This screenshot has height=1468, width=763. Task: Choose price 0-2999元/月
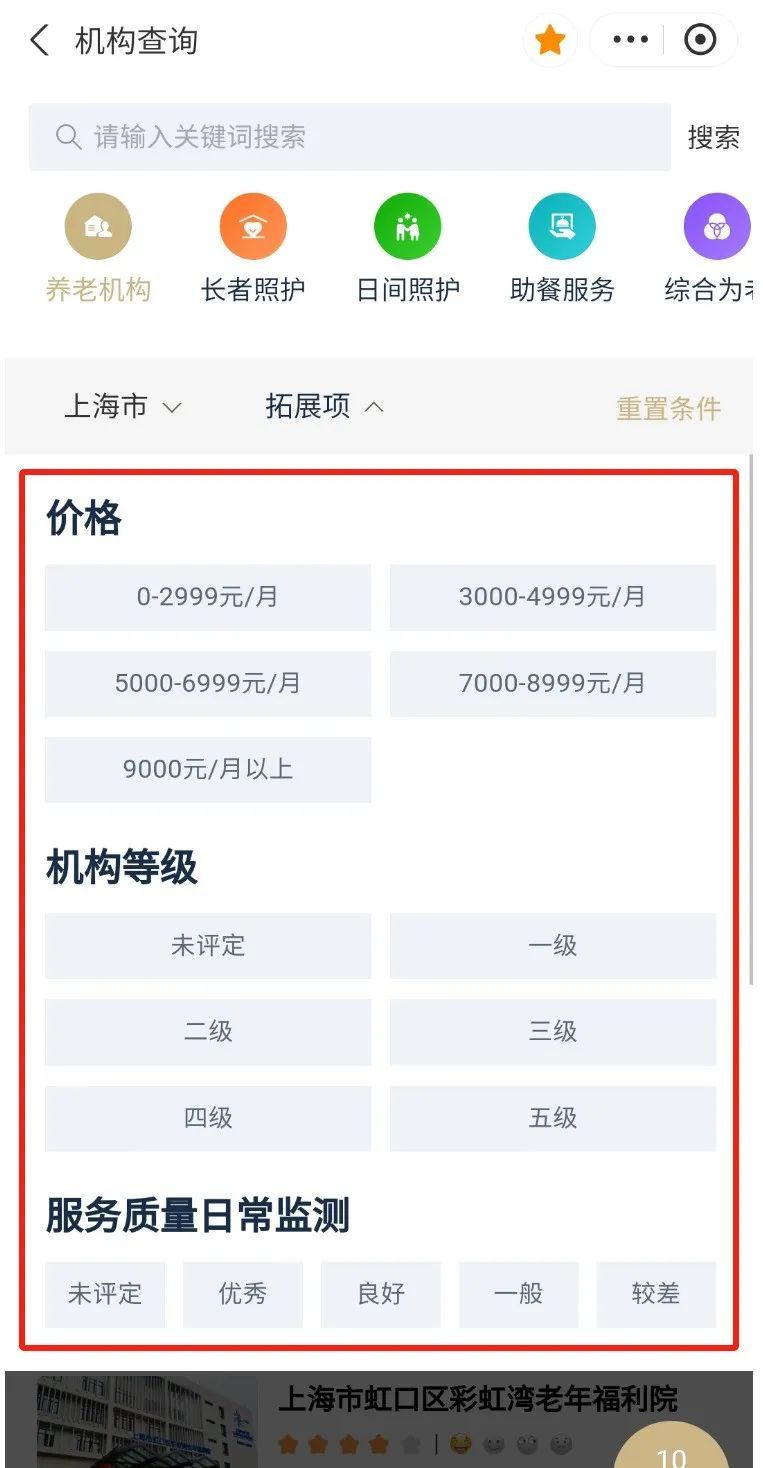(x=208, y=597)
